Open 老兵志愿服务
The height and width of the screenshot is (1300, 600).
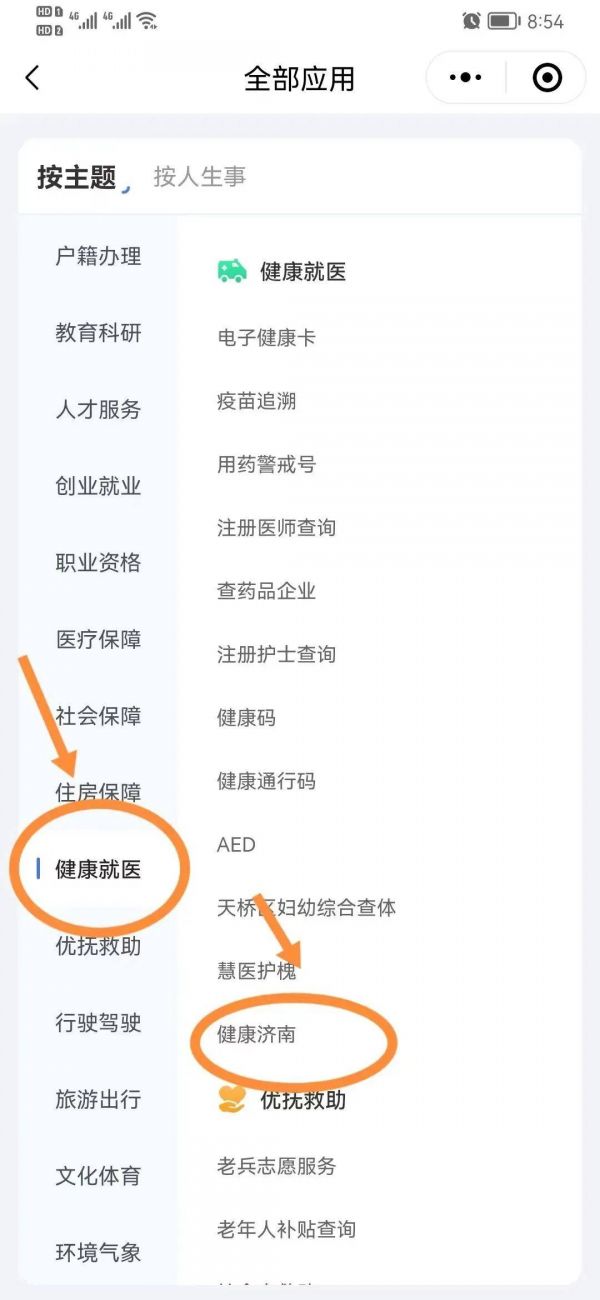point(276,1166)
